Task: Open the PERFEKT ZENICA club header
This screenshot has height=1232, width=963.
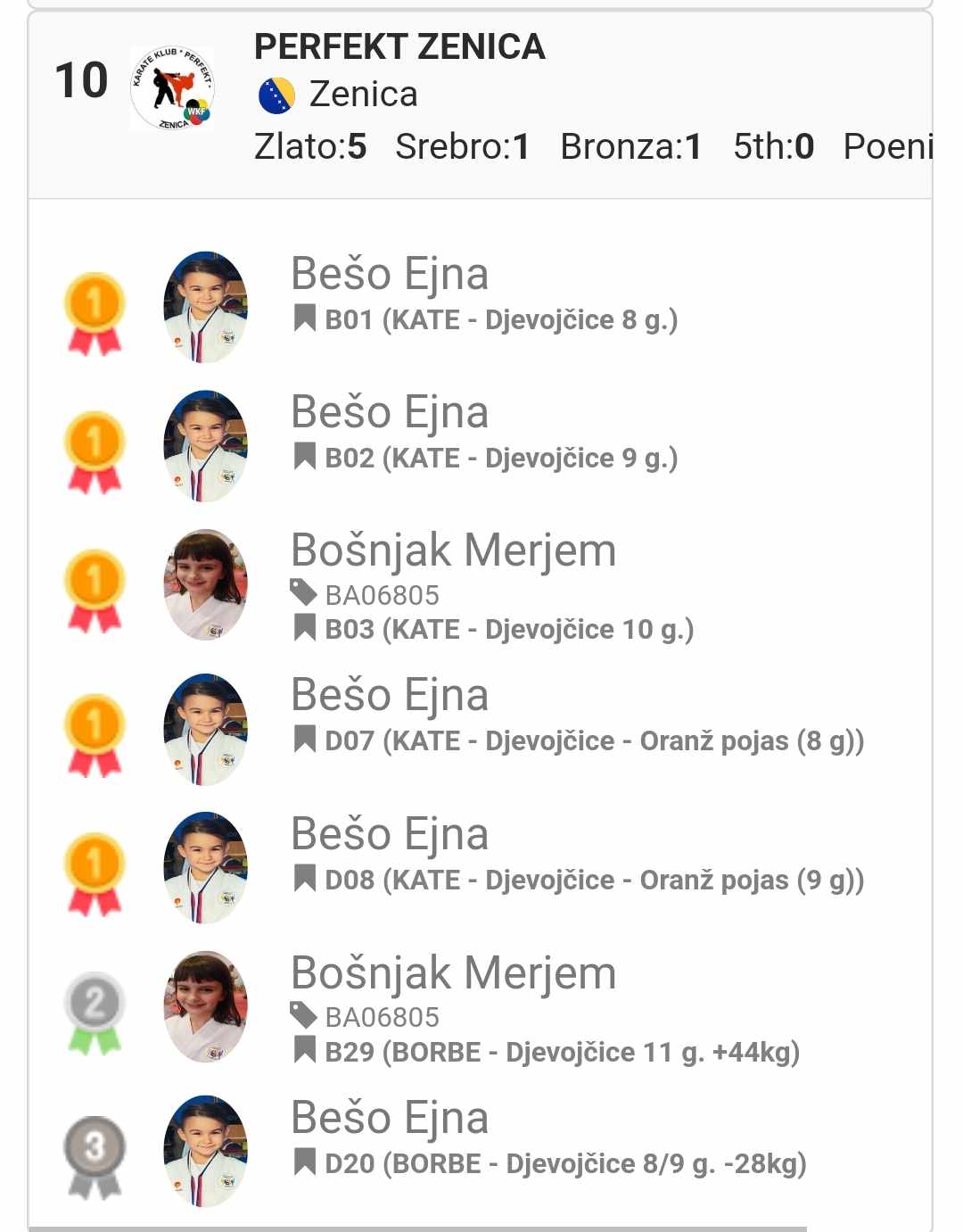Action: point(399,47)
